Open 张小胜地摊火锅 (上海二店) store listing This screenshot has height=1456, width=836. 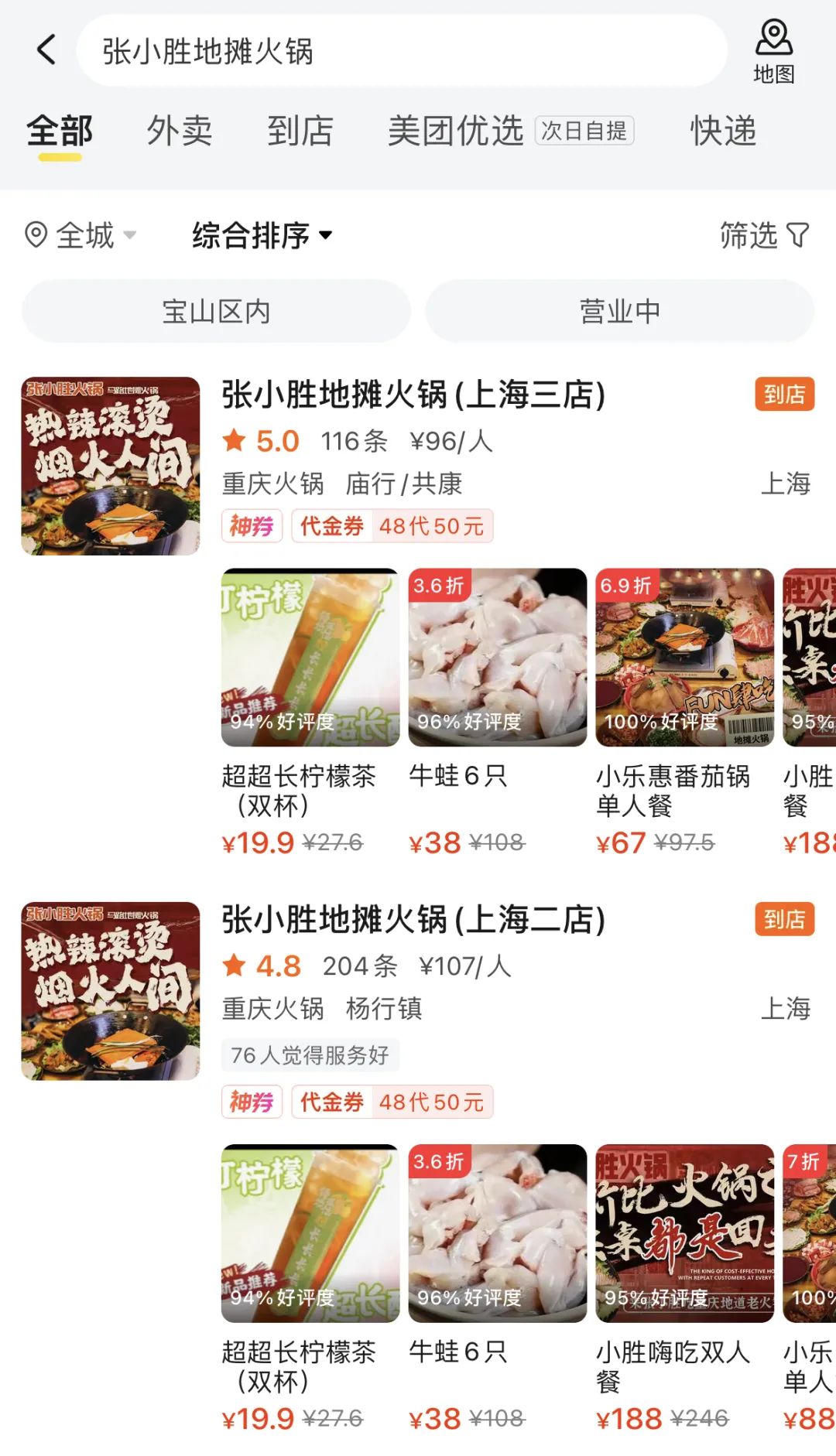(x=413, y=920)
